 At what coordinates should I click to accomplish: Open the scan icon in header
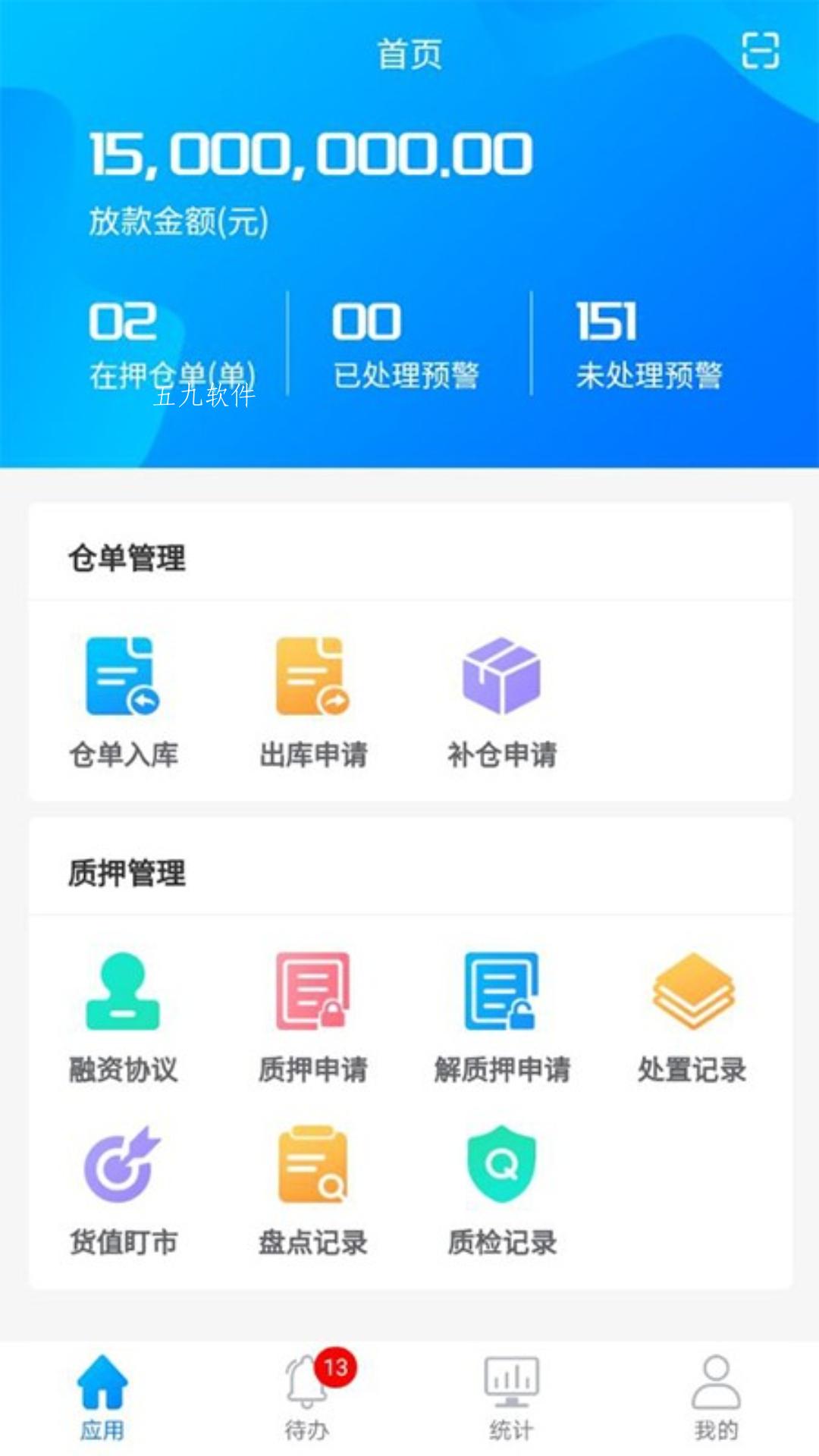[760, 51]
